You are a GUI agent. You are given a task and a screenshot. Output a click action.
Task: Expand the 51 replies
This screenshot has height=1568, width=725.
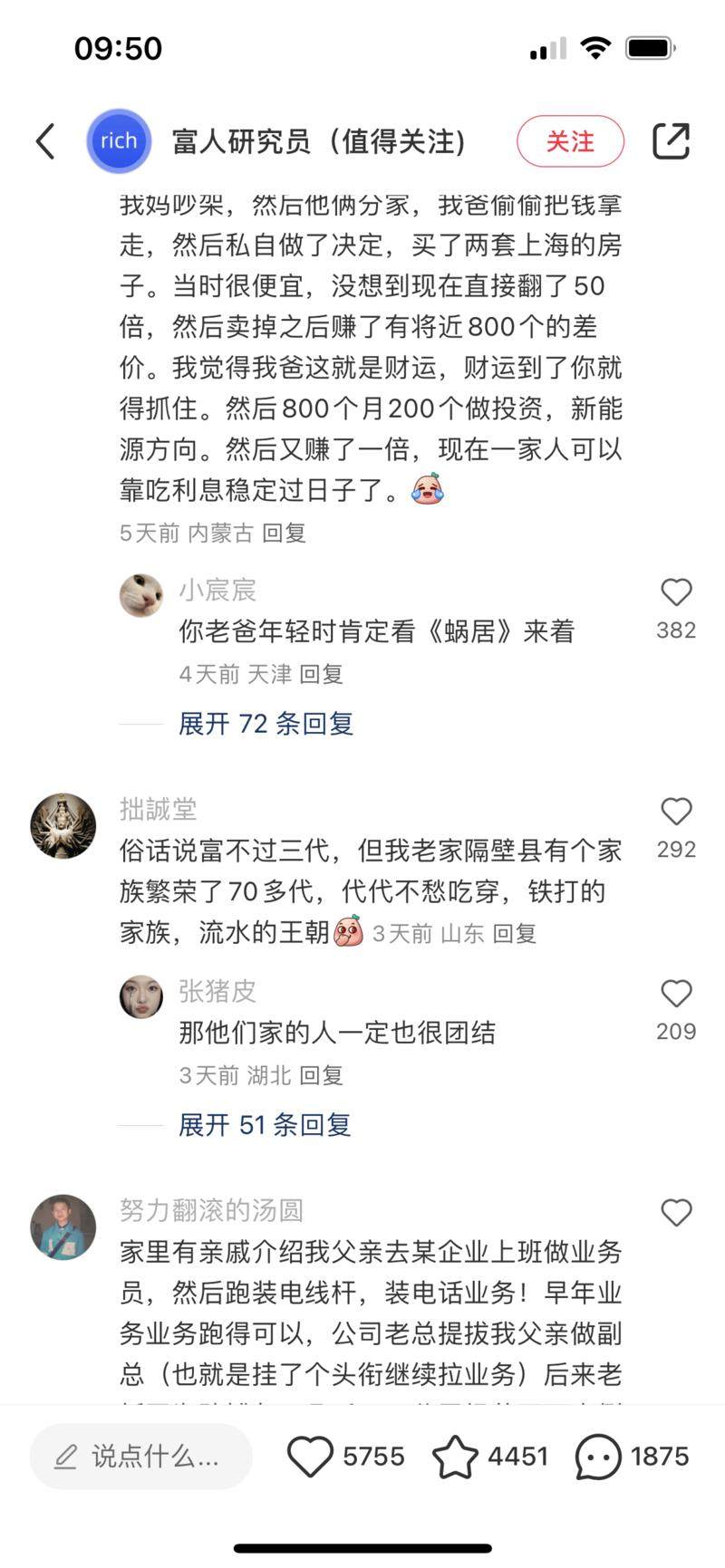265,1125
